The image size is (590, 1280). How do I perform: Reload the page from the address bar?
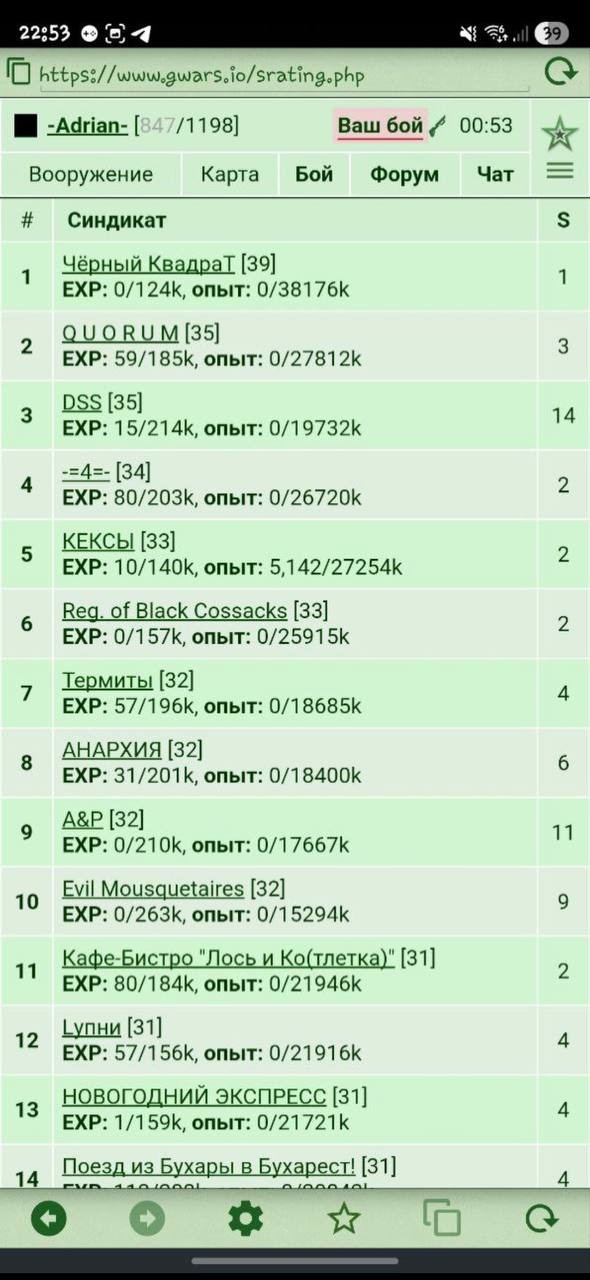tap(560, 73)
